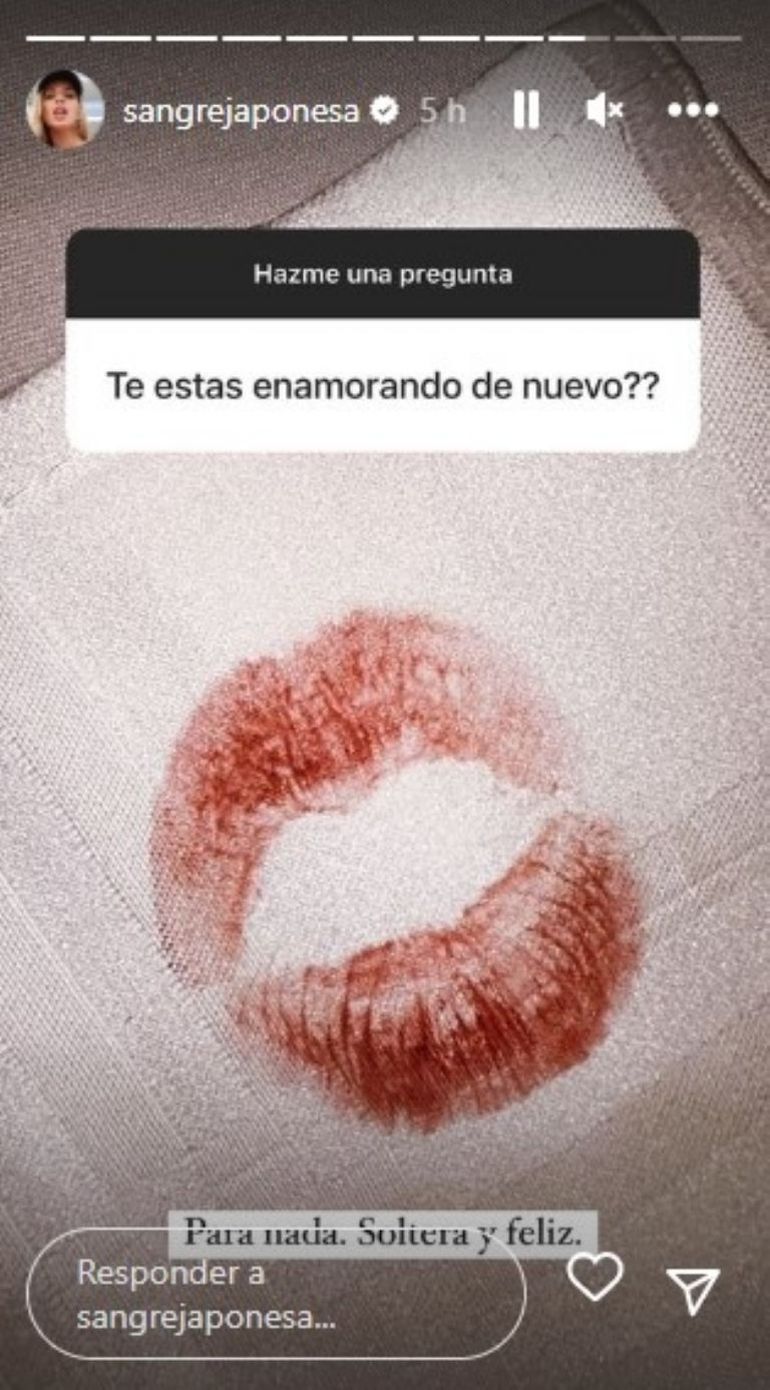770x1390 pixels.
Task: Share the story via paper plane icon
Action: tap(693, 1291)
